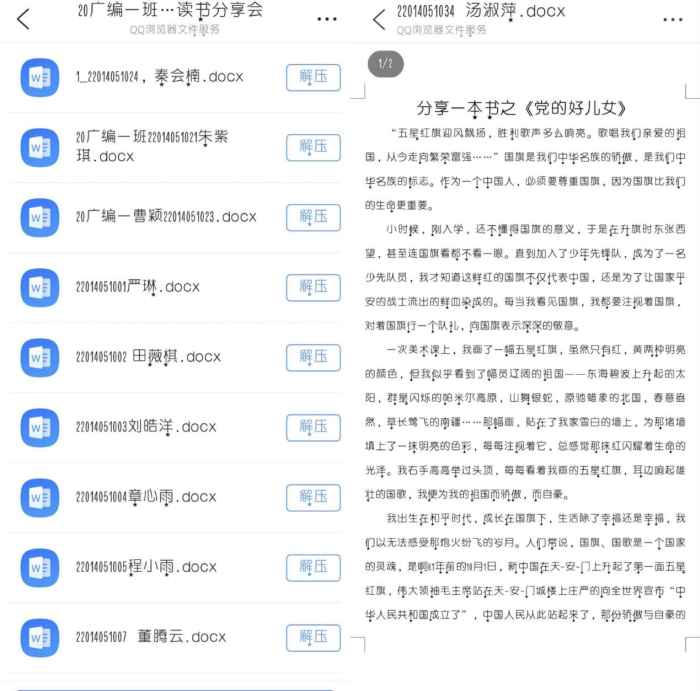This screenshot has height=691, width=700.
Task: Go back from the 读书分享会 file list
Action: [x=23, y=19]
